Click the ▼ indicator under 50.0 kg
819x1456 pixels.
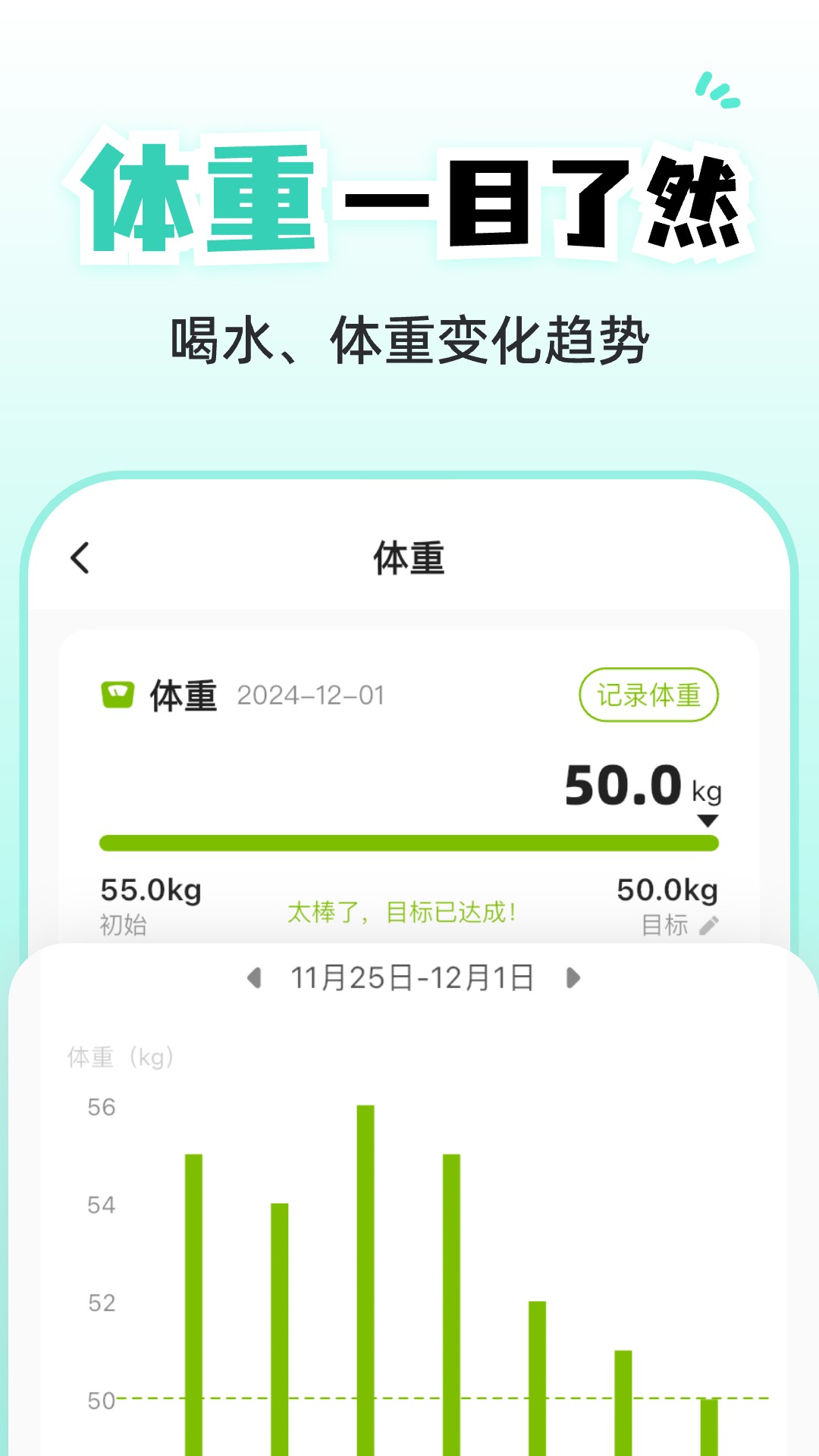pyautogui.click(x=708, y=820)
